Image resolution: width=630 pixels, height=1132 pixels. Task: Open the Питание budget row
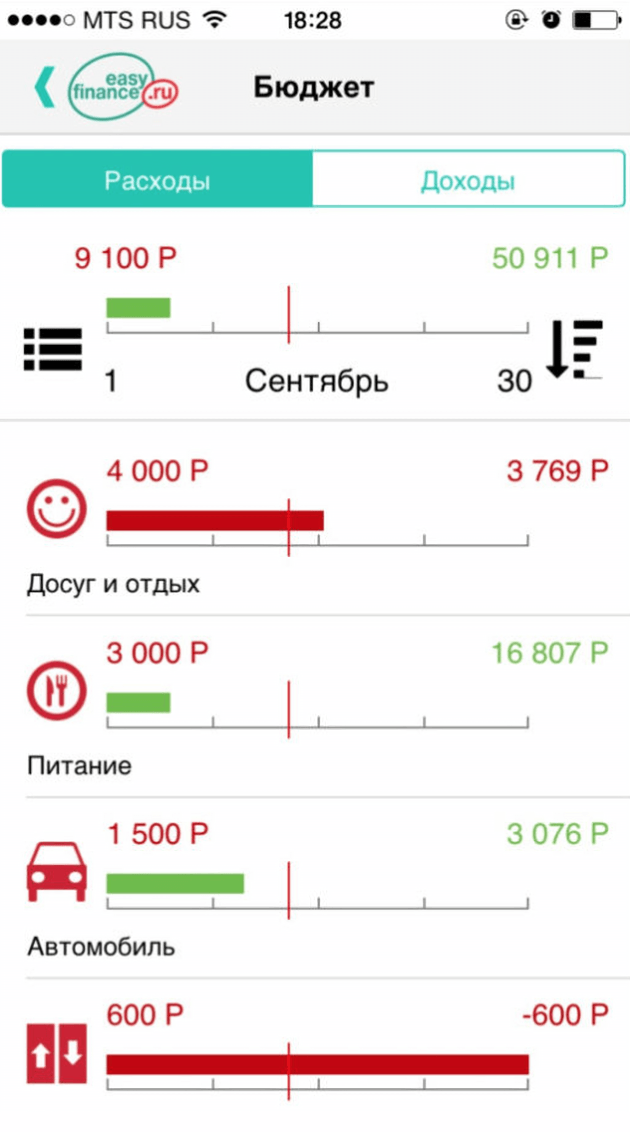(x=315, y=706)
